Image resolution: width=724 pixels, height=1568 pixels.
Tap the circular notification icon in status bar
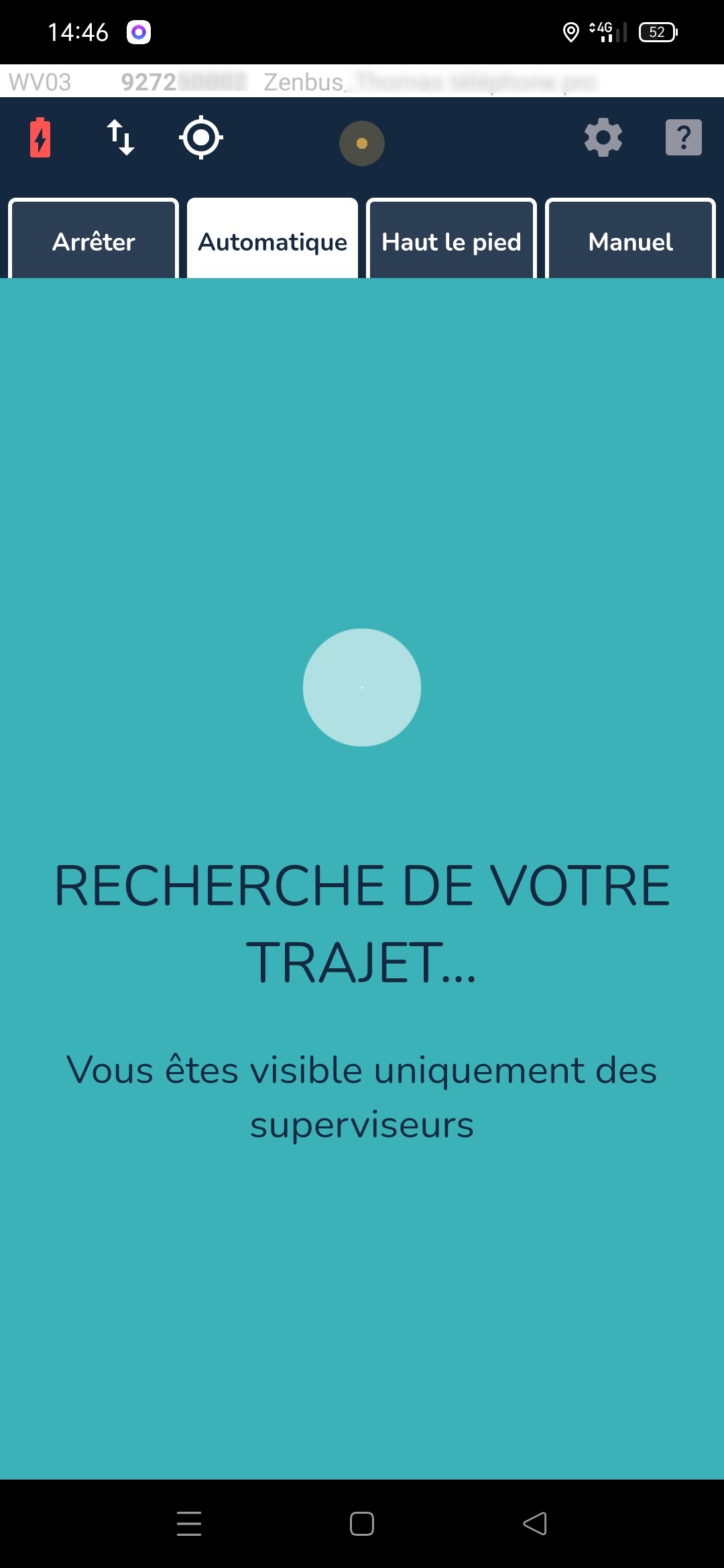(139, 31)
